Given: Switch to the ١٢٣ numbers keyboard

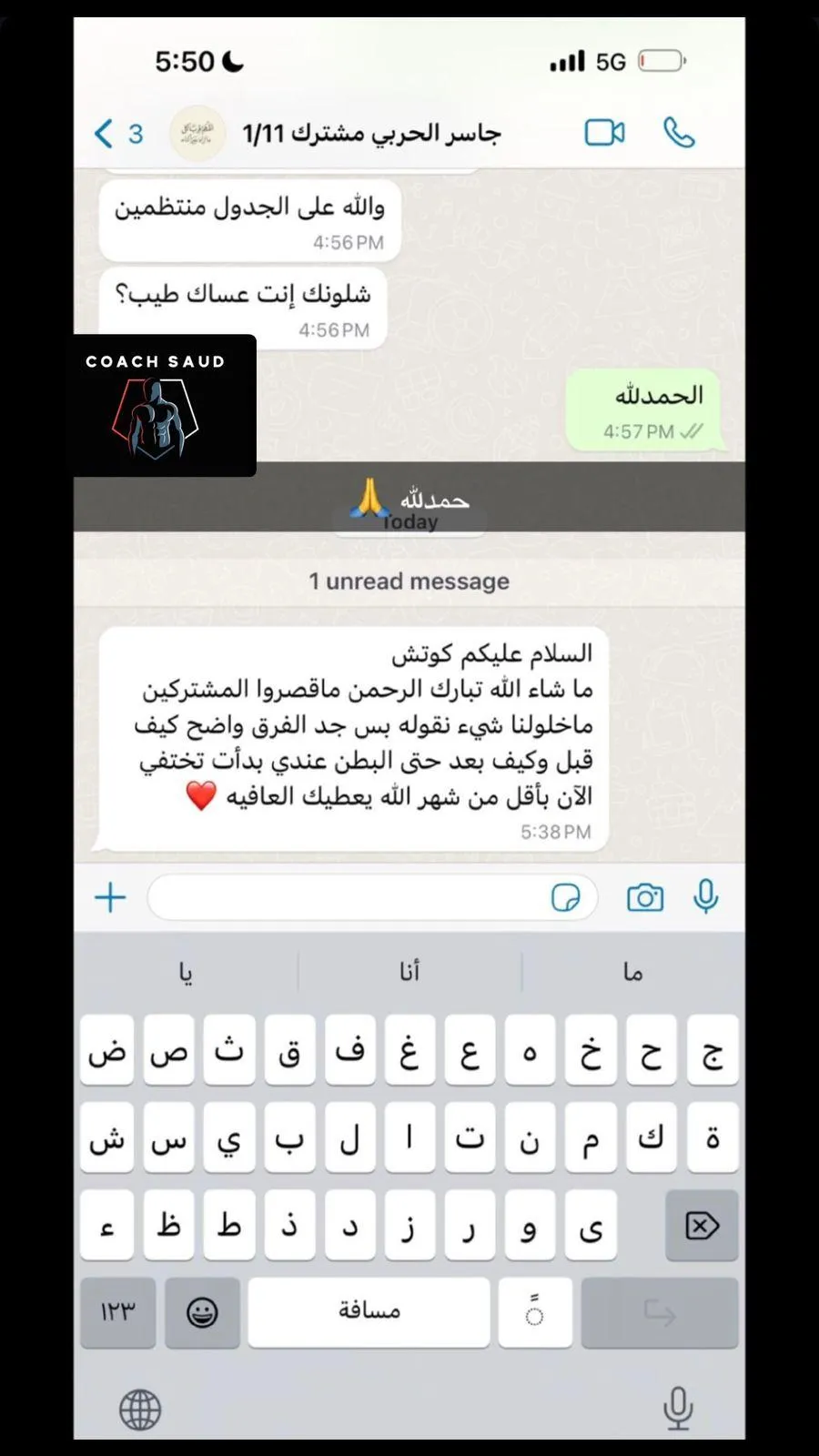Looking at the screenshot, I should tap(117, 1312).
